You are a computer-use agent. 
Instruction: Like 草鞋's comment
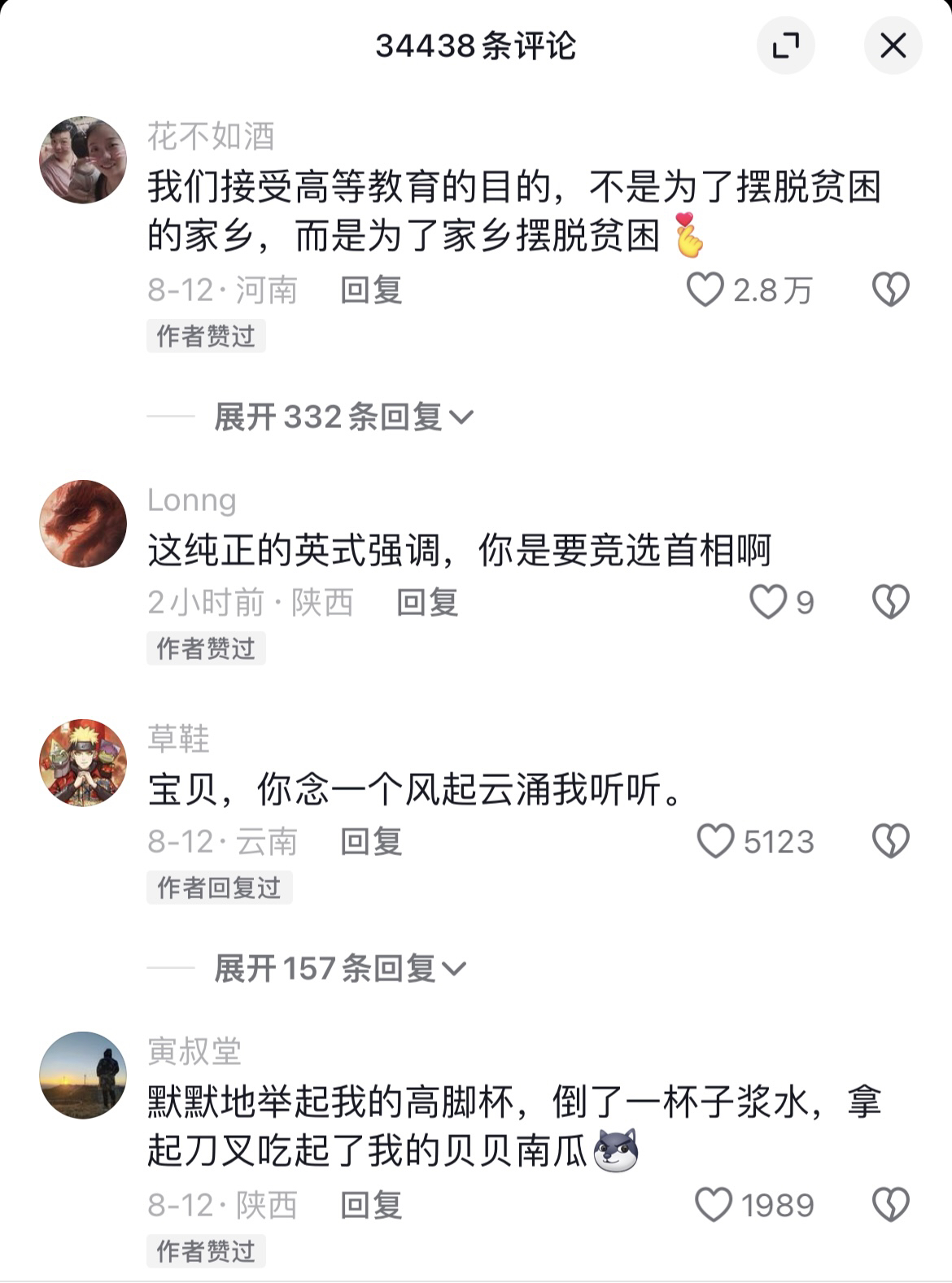(715, 841)
